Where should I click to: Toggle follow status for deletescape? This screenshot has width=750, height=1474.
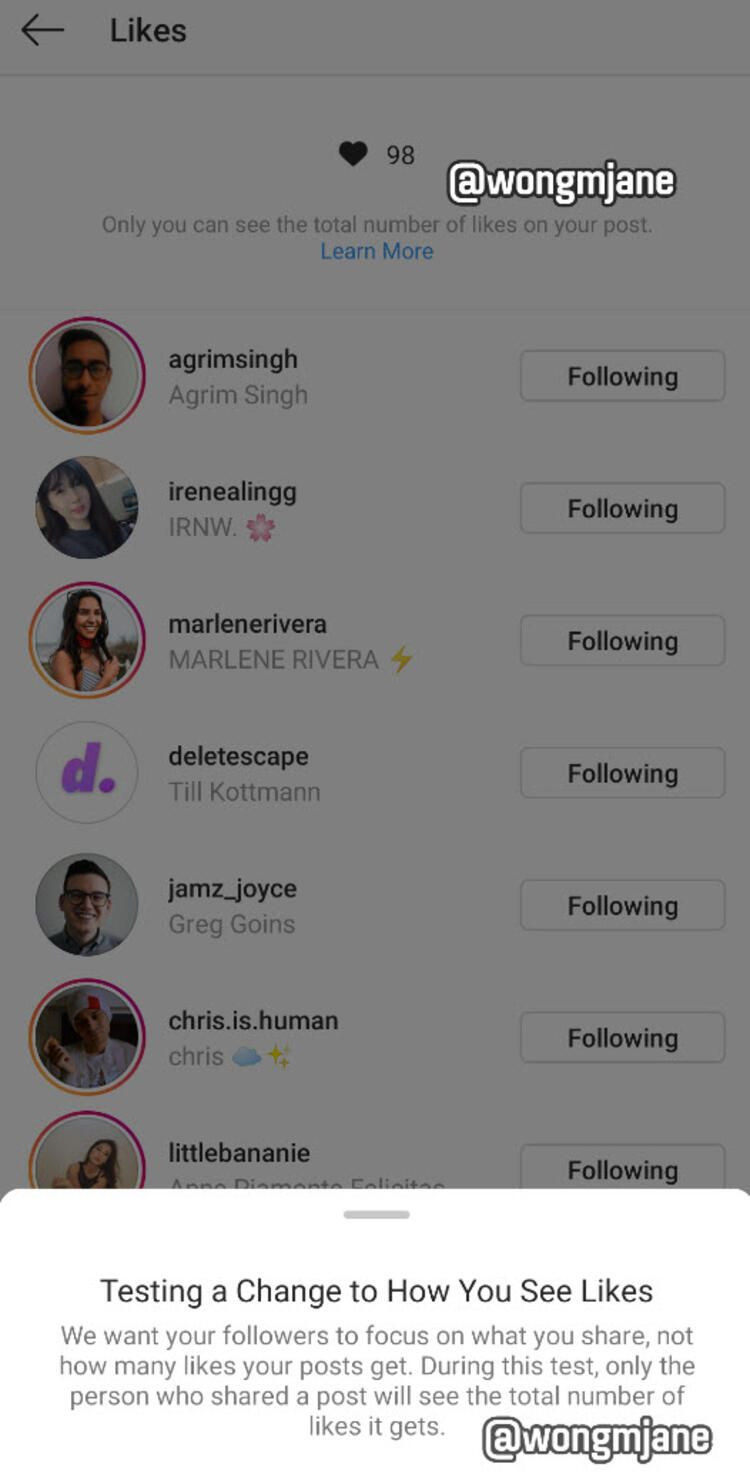click(x=622, y=772)
